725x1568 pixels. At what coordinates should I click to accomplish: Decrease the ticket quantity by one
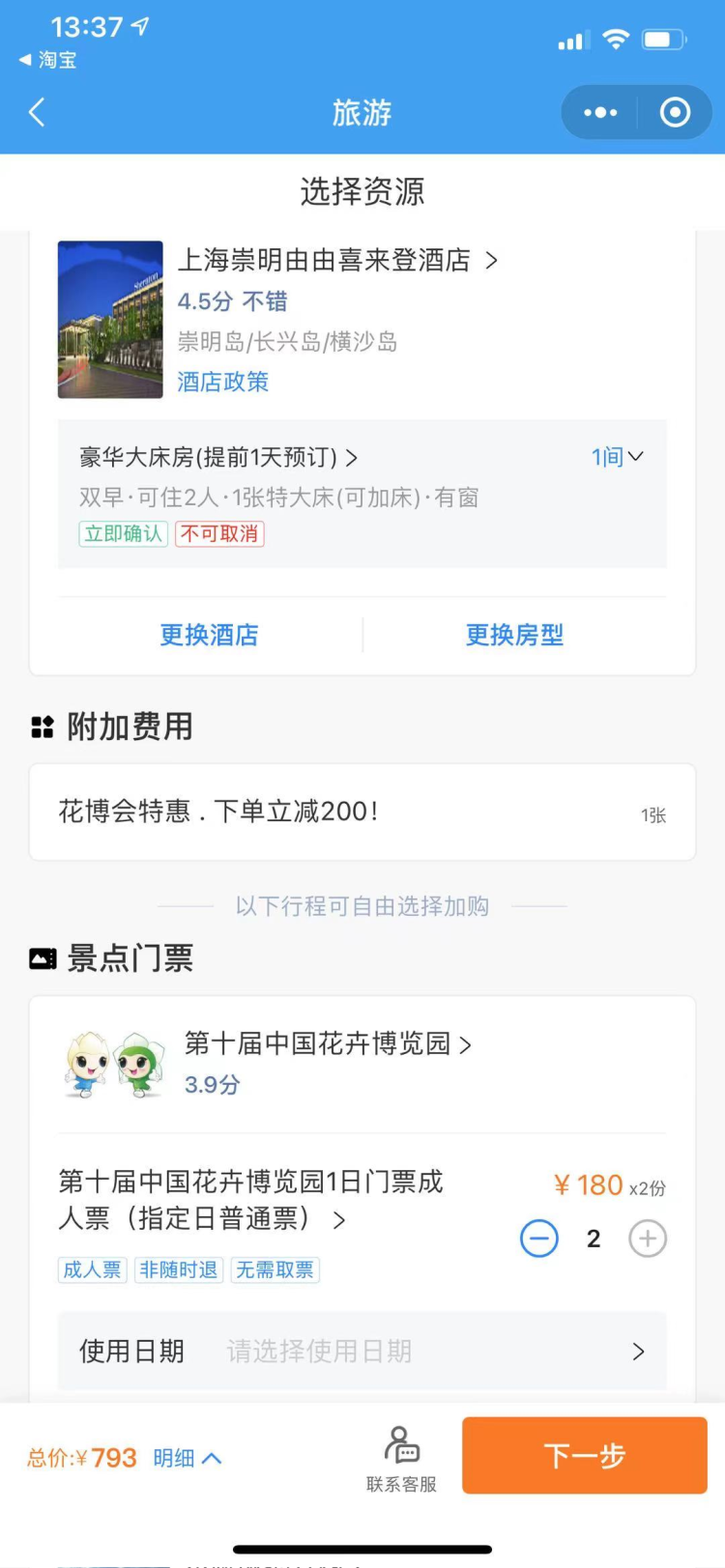coord(539,1239)
